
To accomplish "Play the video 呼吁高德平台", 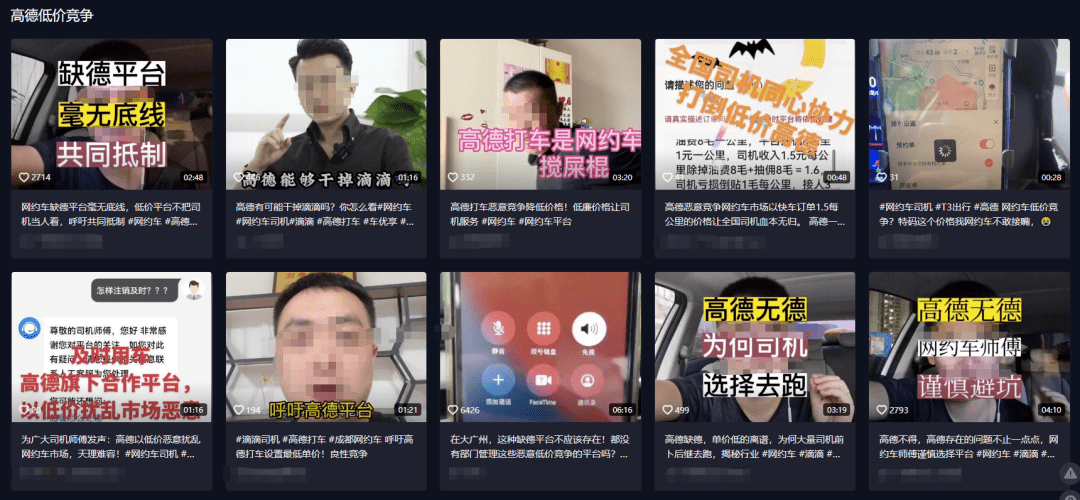I will 326,346.
